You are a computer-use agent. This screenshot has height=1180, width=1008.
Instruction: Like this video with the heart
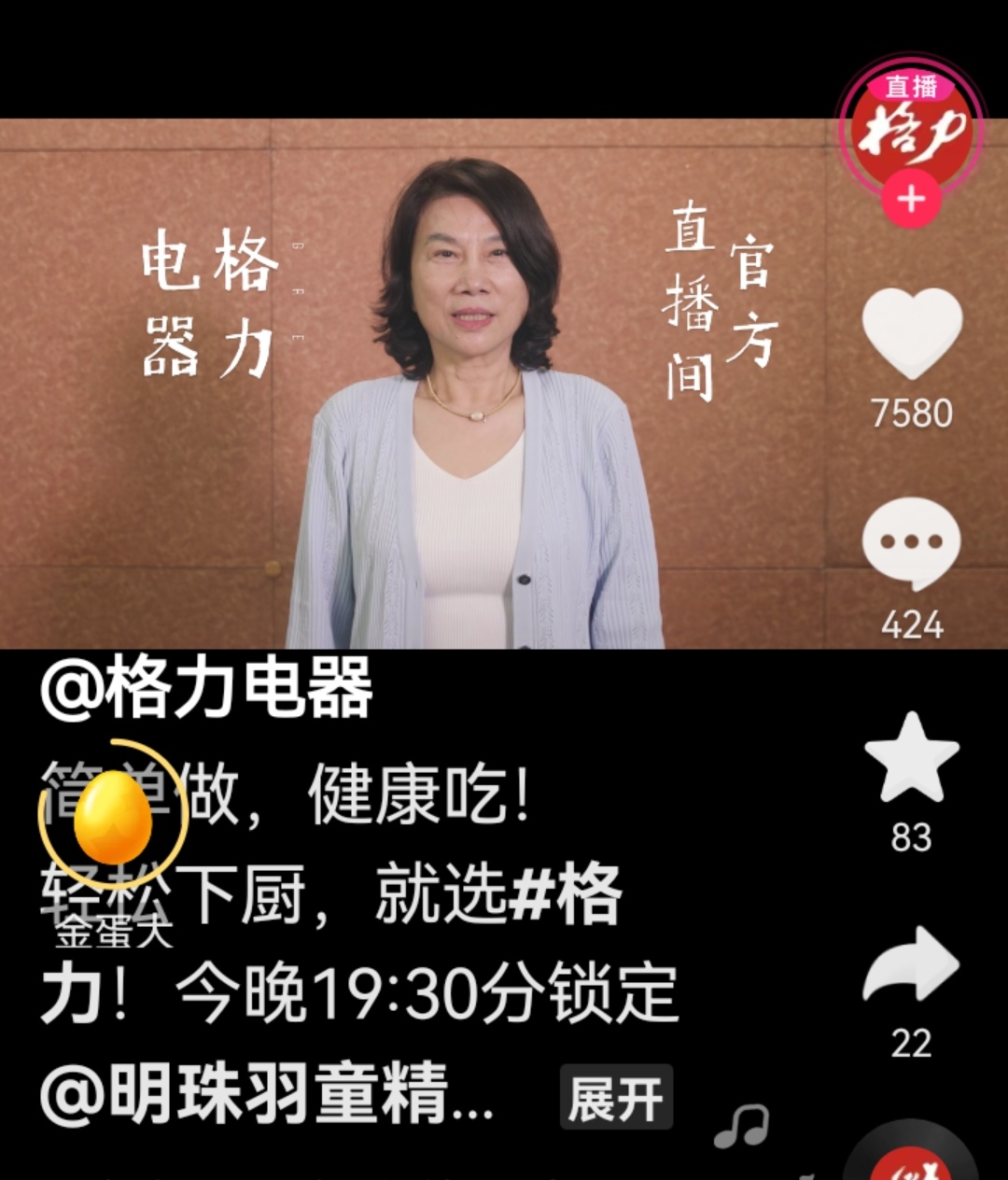pyautogui.click(x=912, y=333)
